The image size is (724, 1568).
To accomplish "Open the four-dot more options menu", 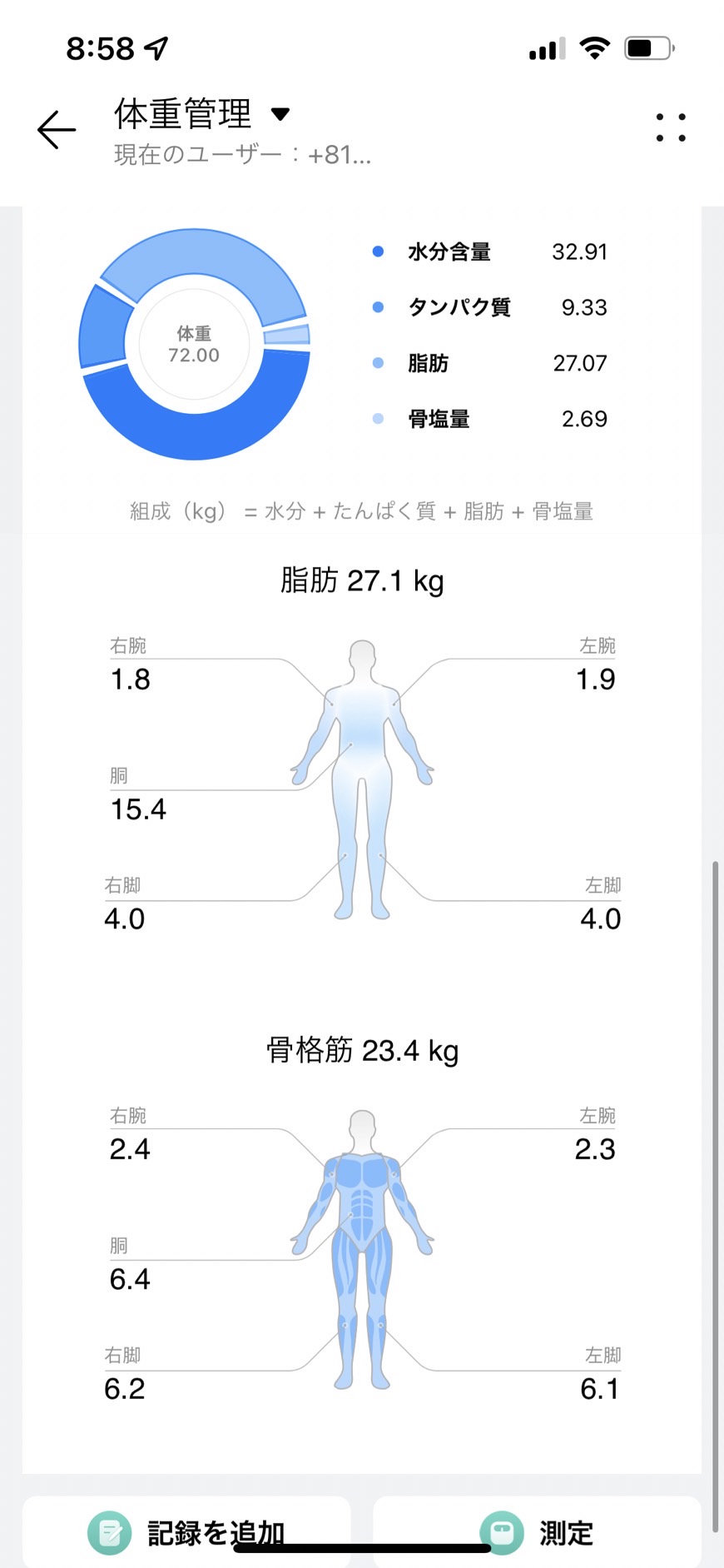I will coord(671,127).
